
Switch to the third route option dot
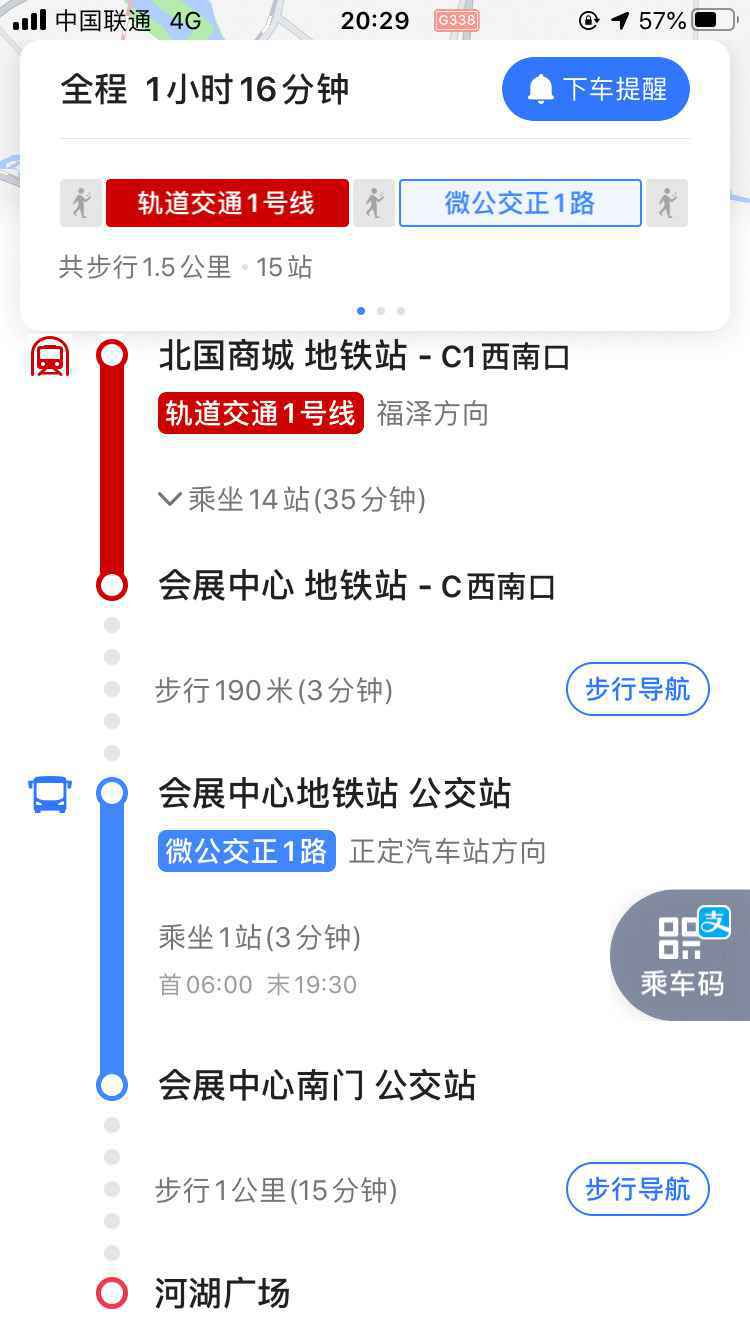point(400,310)
